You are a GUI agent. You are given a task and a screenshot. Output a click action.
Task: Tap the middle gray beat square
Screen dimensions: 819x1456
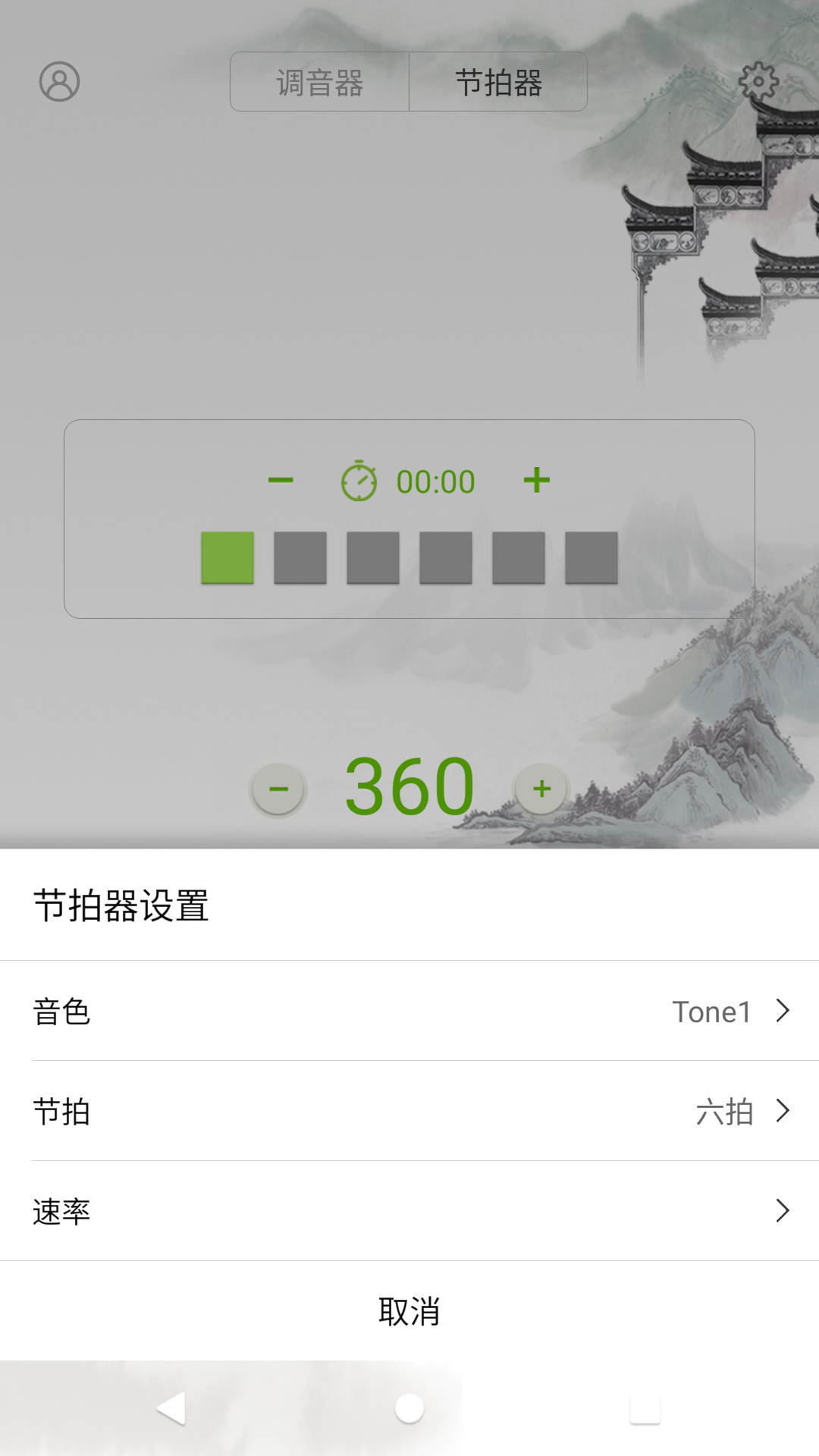point(445,559)
